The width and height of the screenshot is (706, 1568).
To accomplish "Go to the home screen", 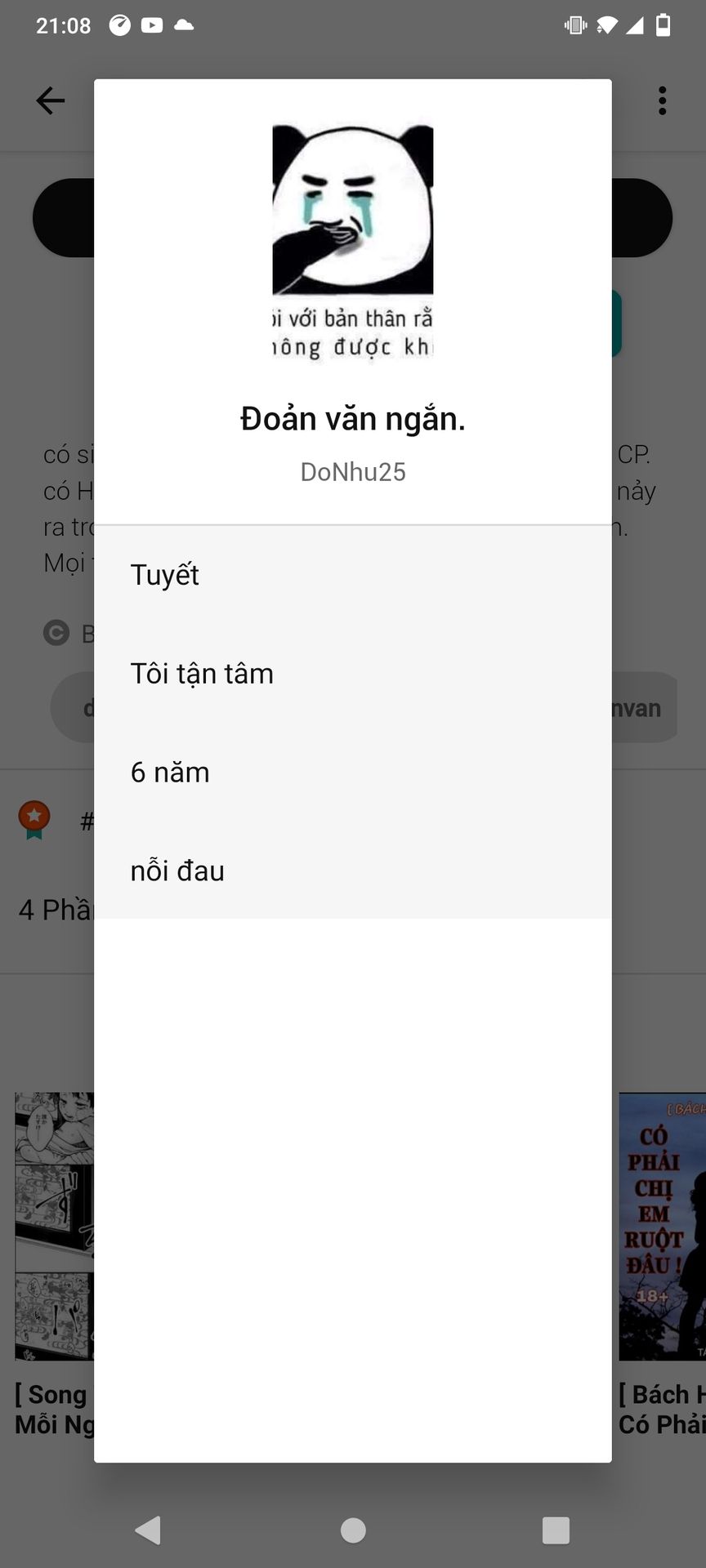I will pos(353,1530).
